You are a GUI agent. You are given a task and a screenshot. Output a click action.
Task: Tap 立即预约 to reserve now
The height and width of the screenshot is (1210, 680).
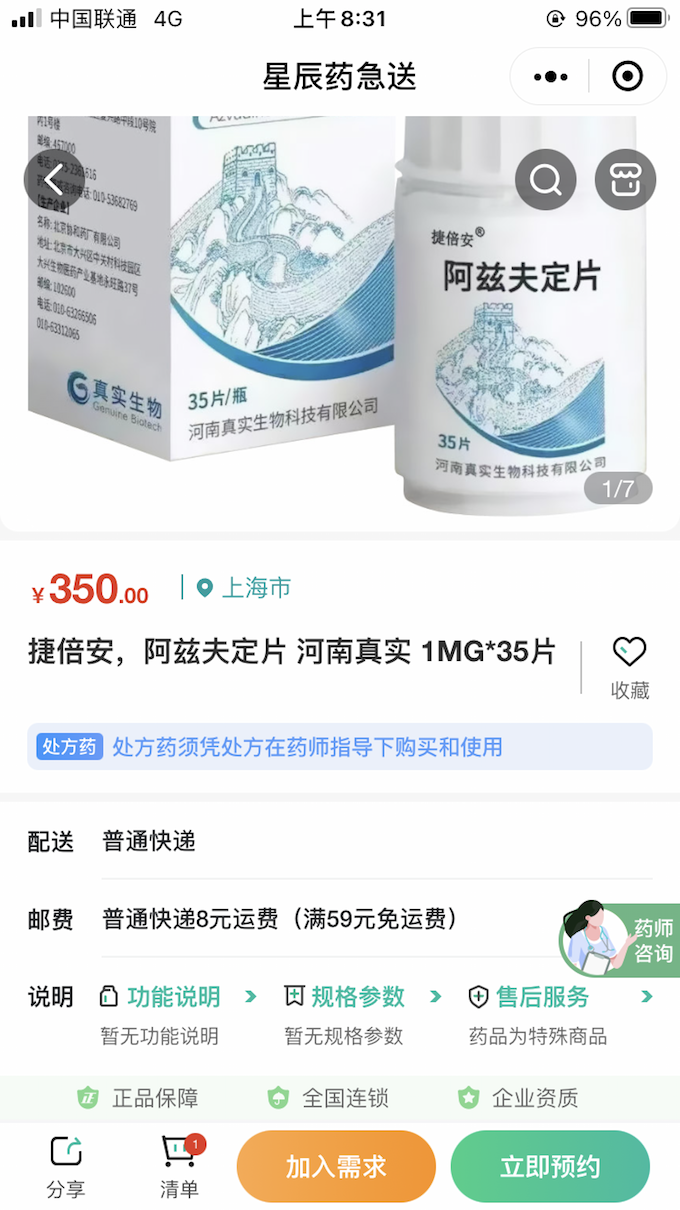(x=550, y=1166)
